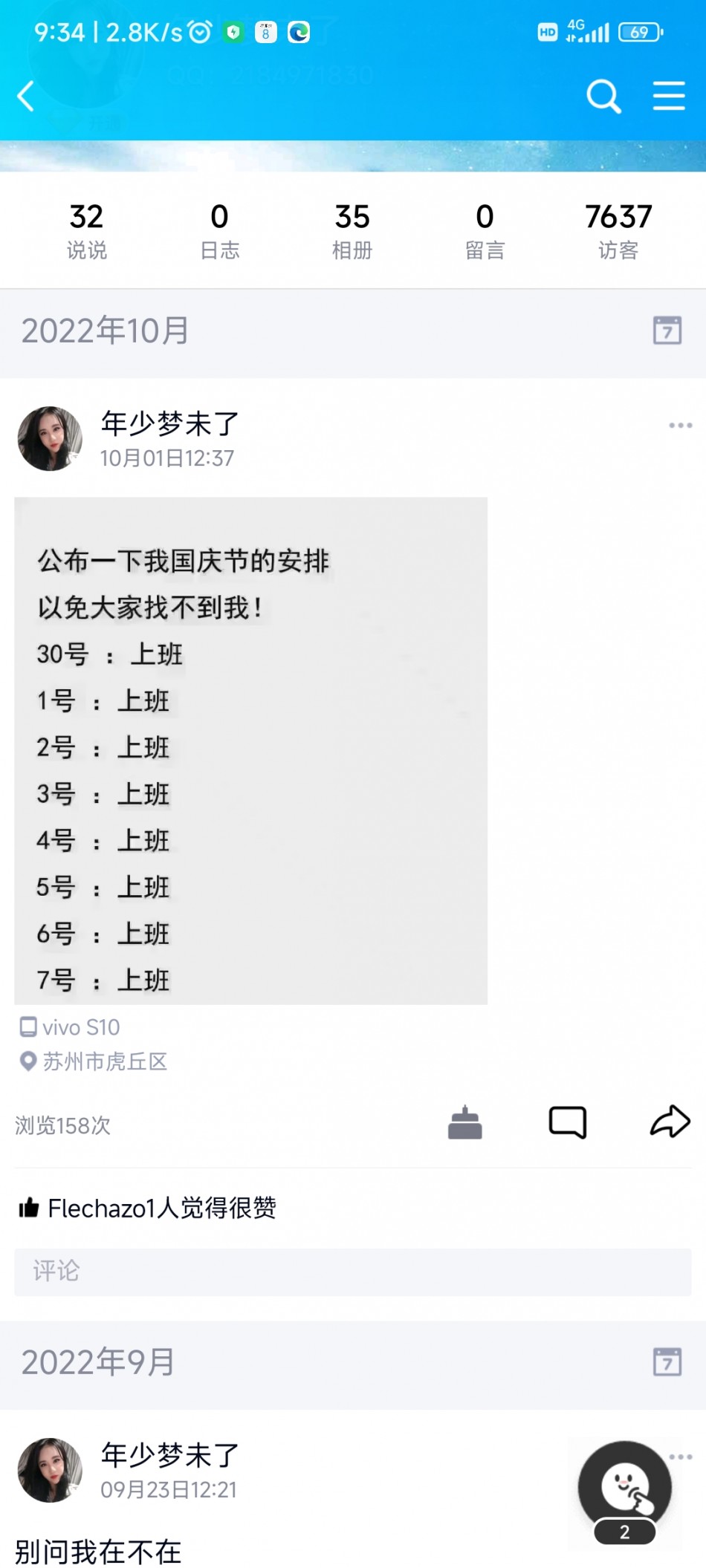The image size is (706, 1568).
Task: Open location 苏州市虎丘区
Action: (104, 1061)
